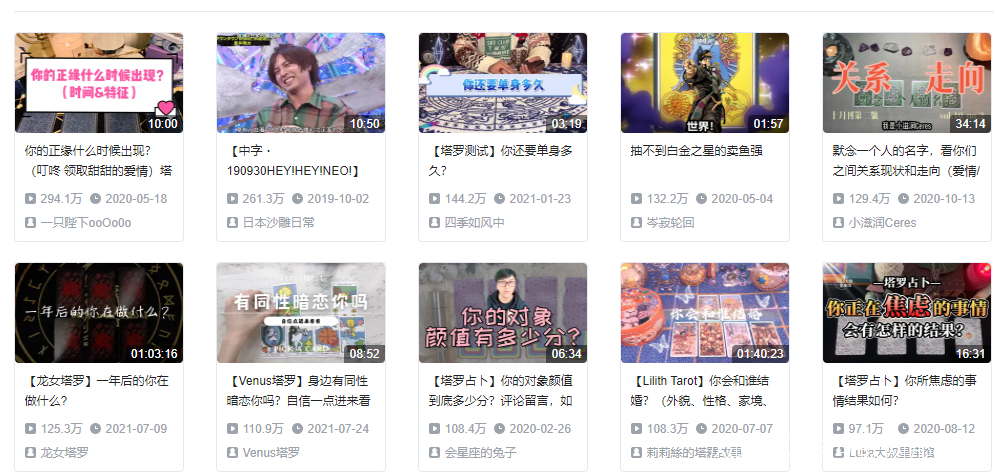Screen dimensions: 995x476
Task: Visit uploader 会星座的兔子's profile
Action: pyautogui.click(x=481, y=453)
